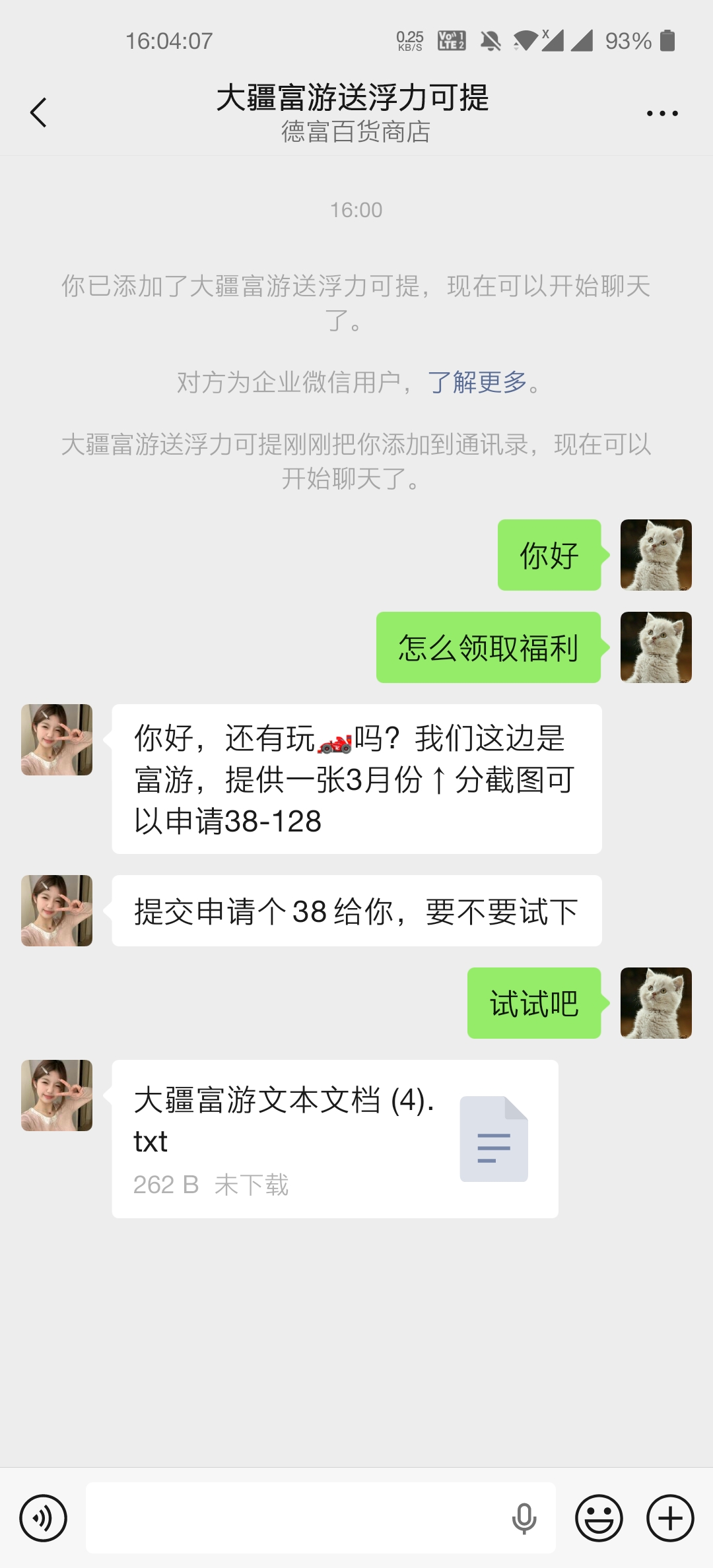Tap the 试试吧 green message bubble
Viewport: 713px width, 1568px height.
[533, 1004]
